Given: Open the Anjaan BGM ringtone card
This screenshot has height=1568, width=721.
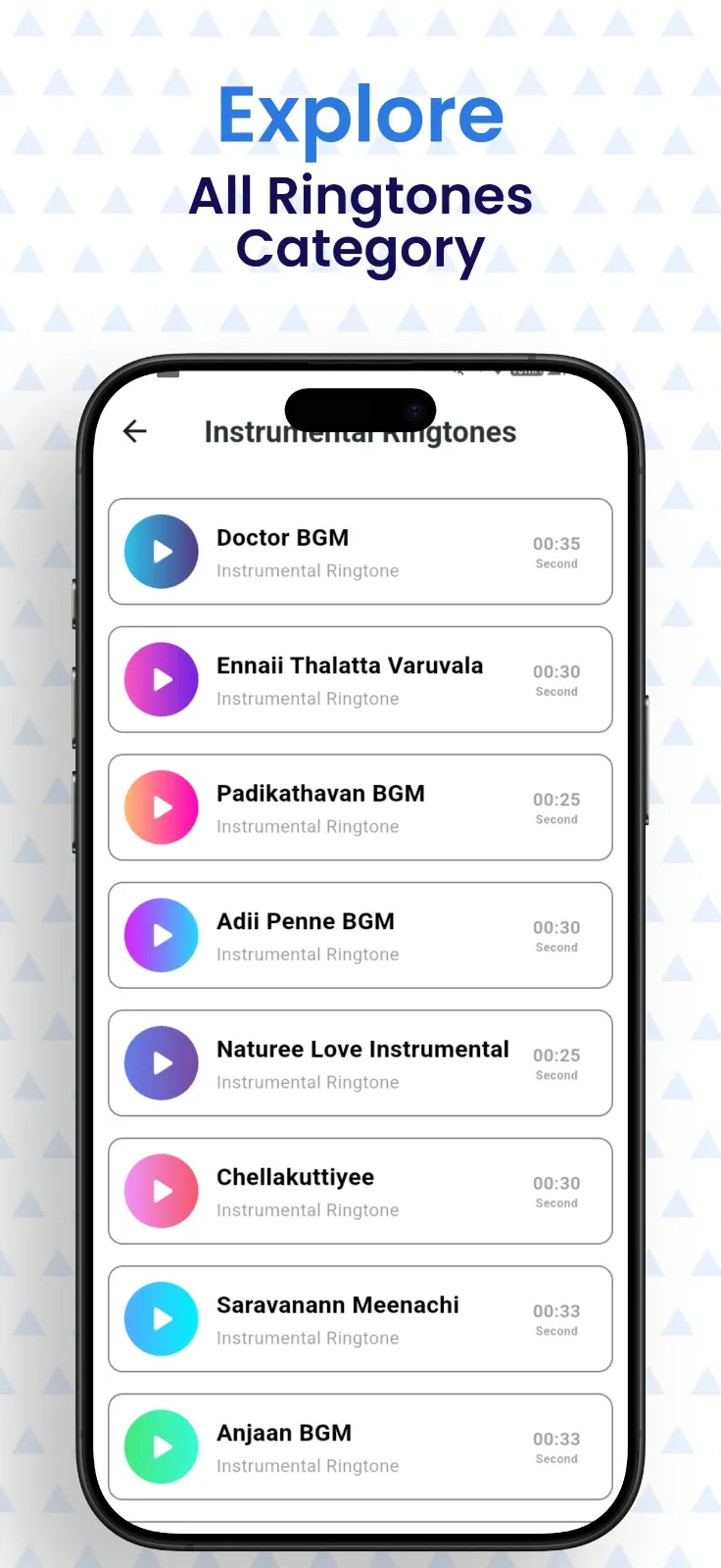Looking at the screenshot, I should click(360, 1446).
